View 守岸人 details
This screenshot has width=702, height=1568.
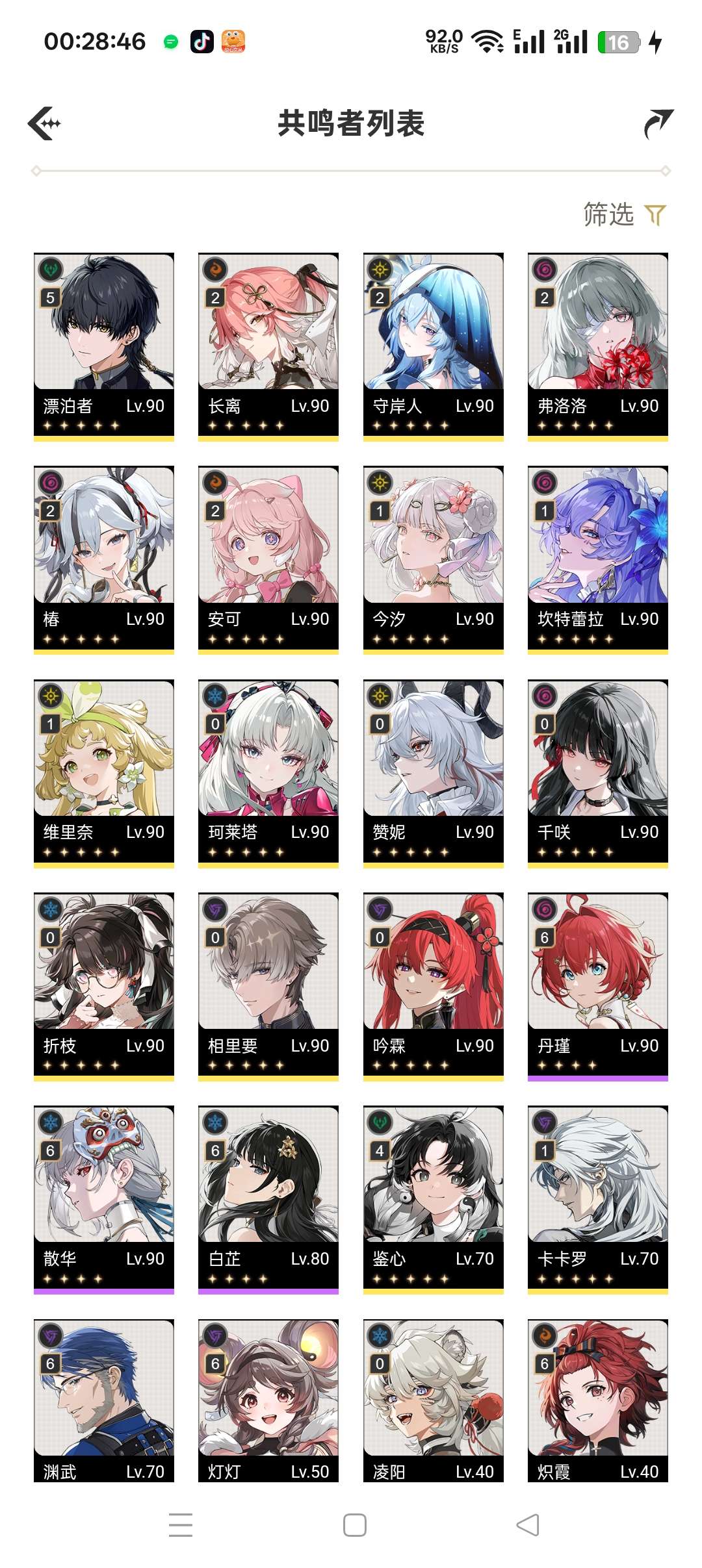(x=434, y=347)
